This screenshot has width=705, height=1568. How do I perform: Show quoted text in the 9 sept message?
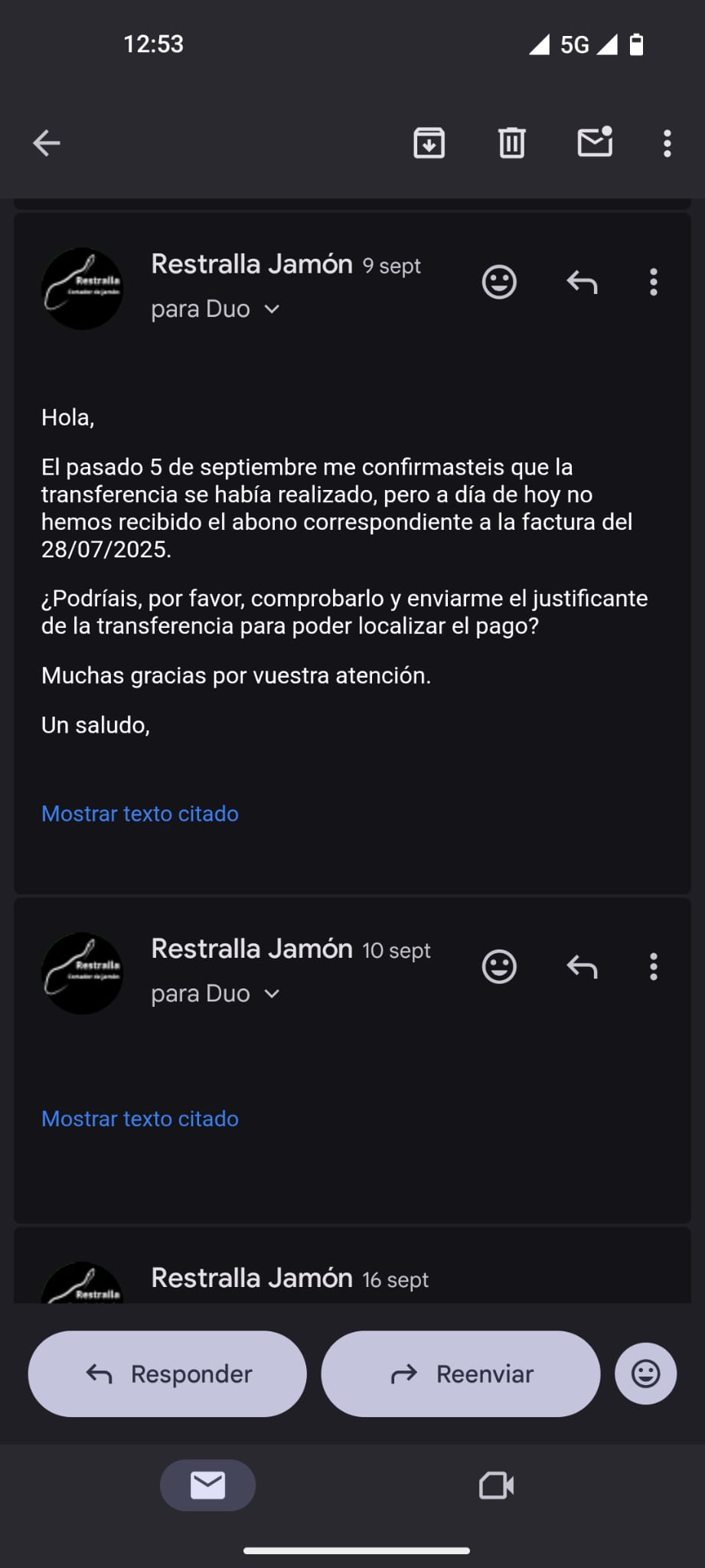click(x=140, y=813)
